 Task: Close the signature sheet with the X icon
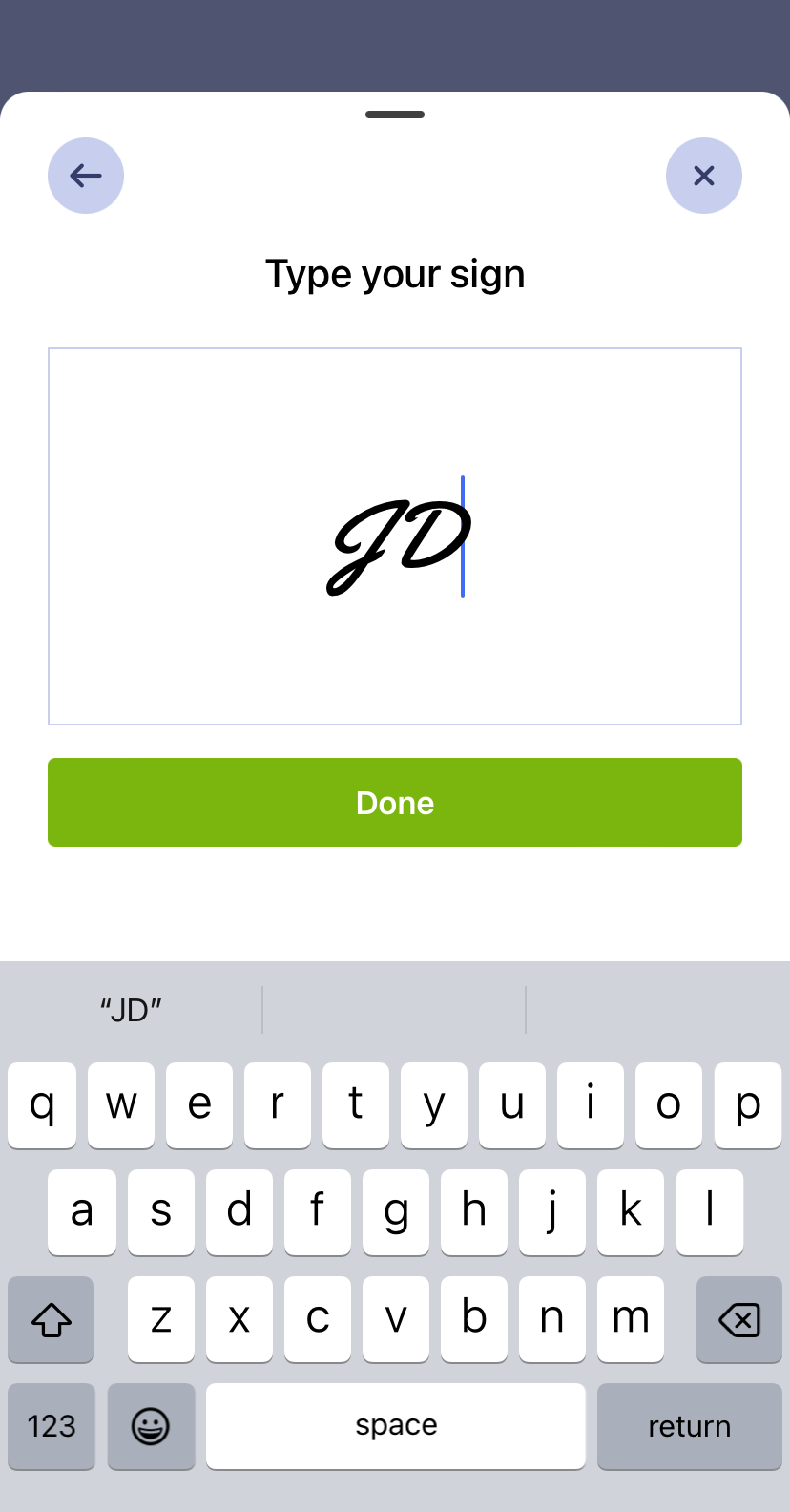[704, 176]
